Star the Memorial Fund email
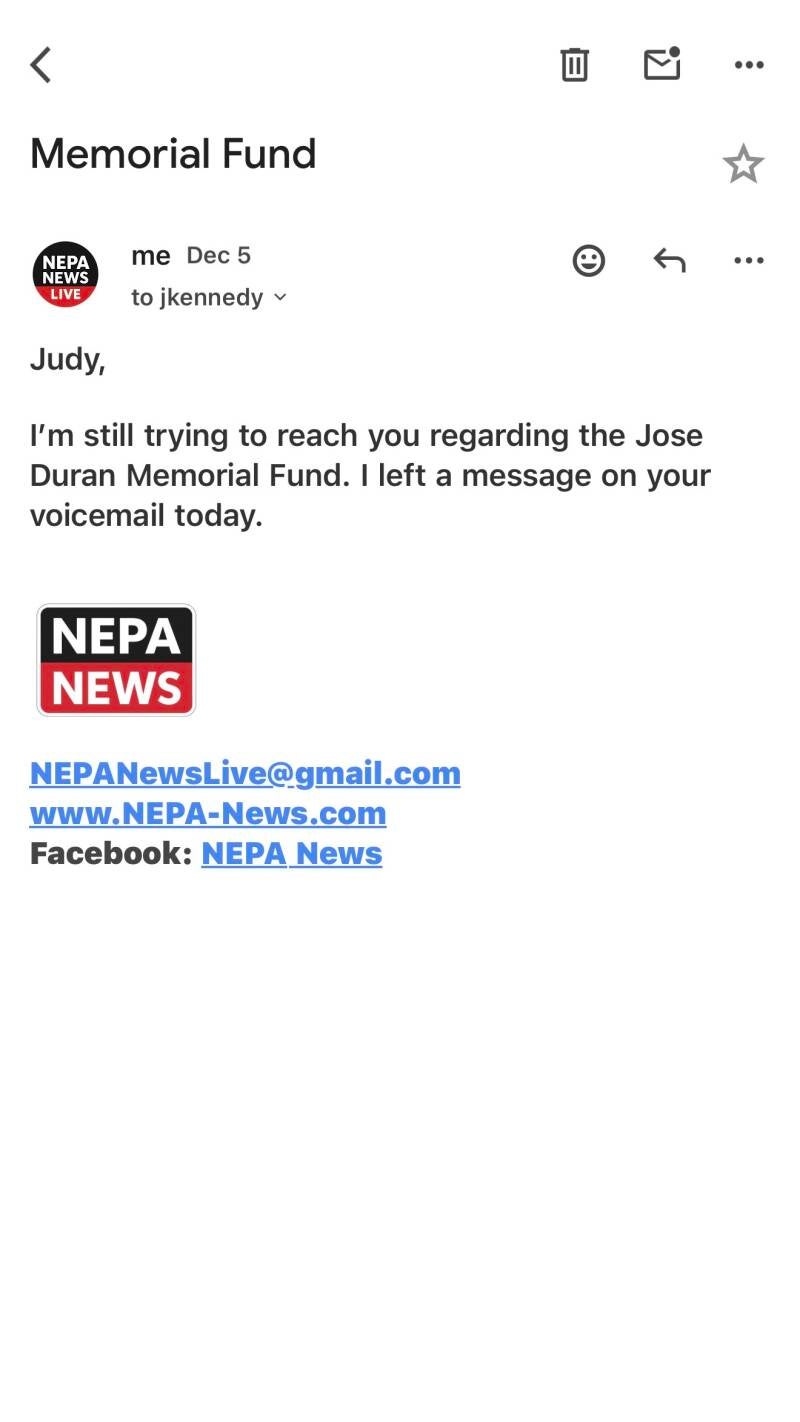 pyautogui.click(x=743, y=165)
